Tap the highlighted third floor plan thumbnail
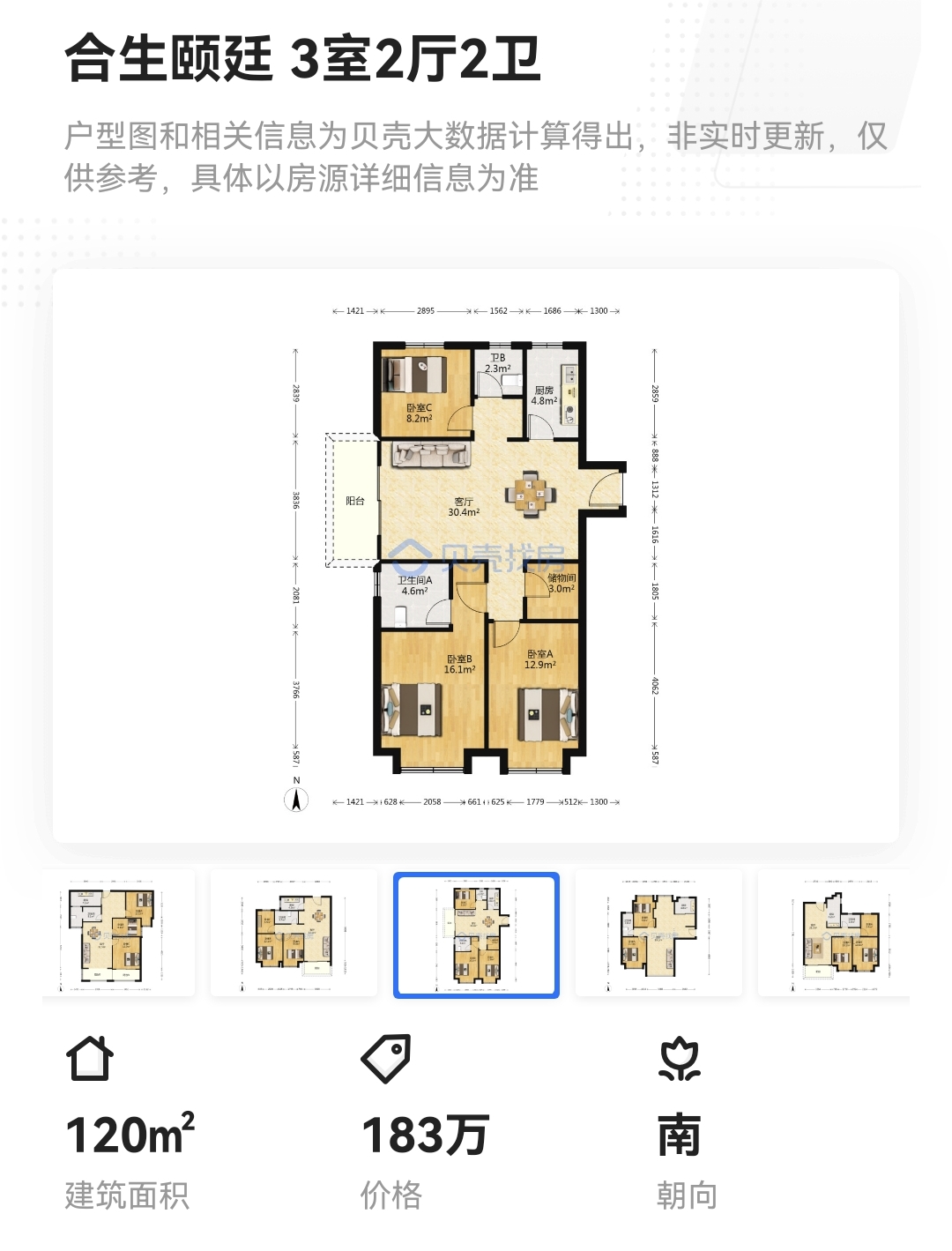 click(x=476, y=935)
